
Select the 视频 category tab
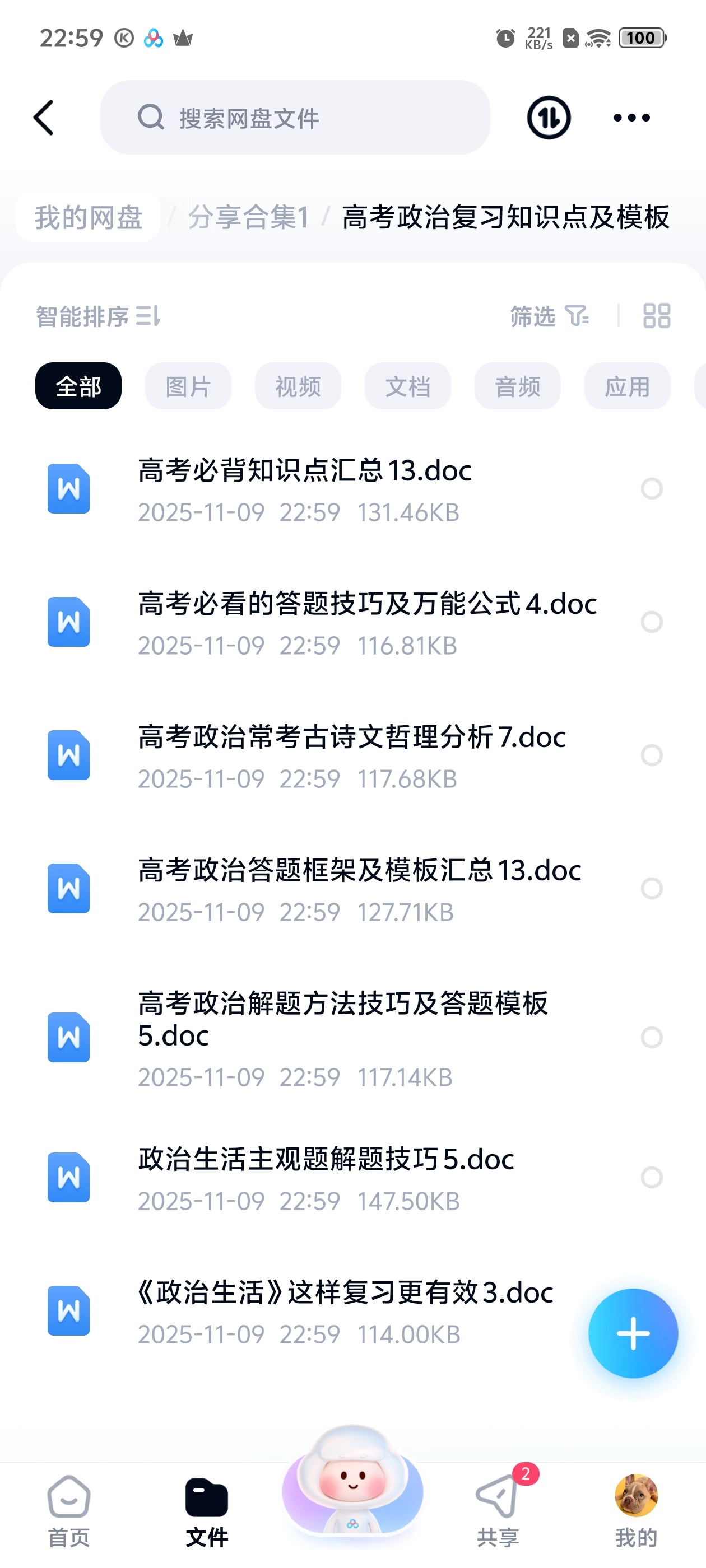pyautogui.click(x=298, y=385)
